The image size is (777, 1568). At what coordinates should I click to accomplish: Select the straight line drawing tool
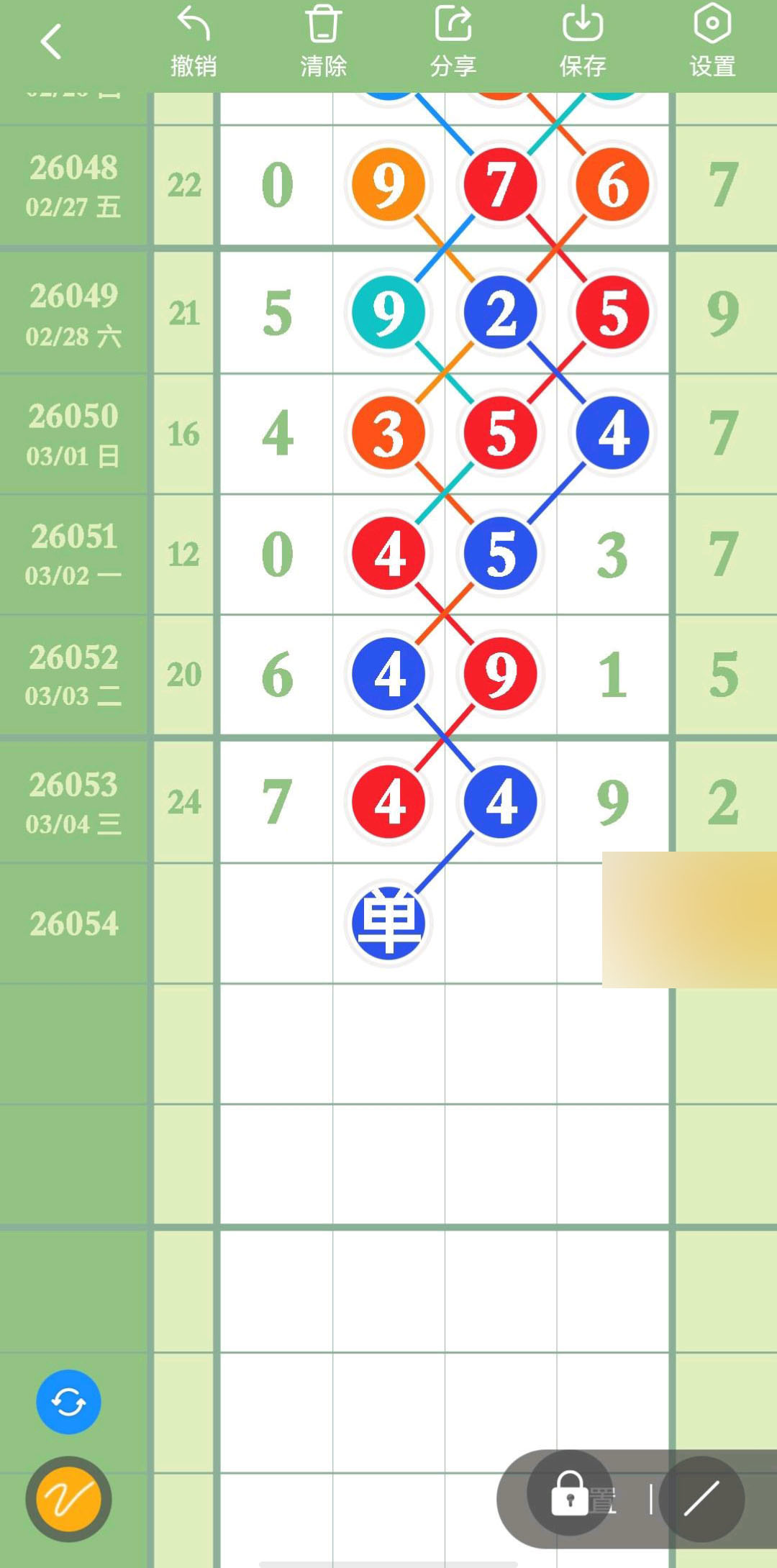(x=701, y=1499)
